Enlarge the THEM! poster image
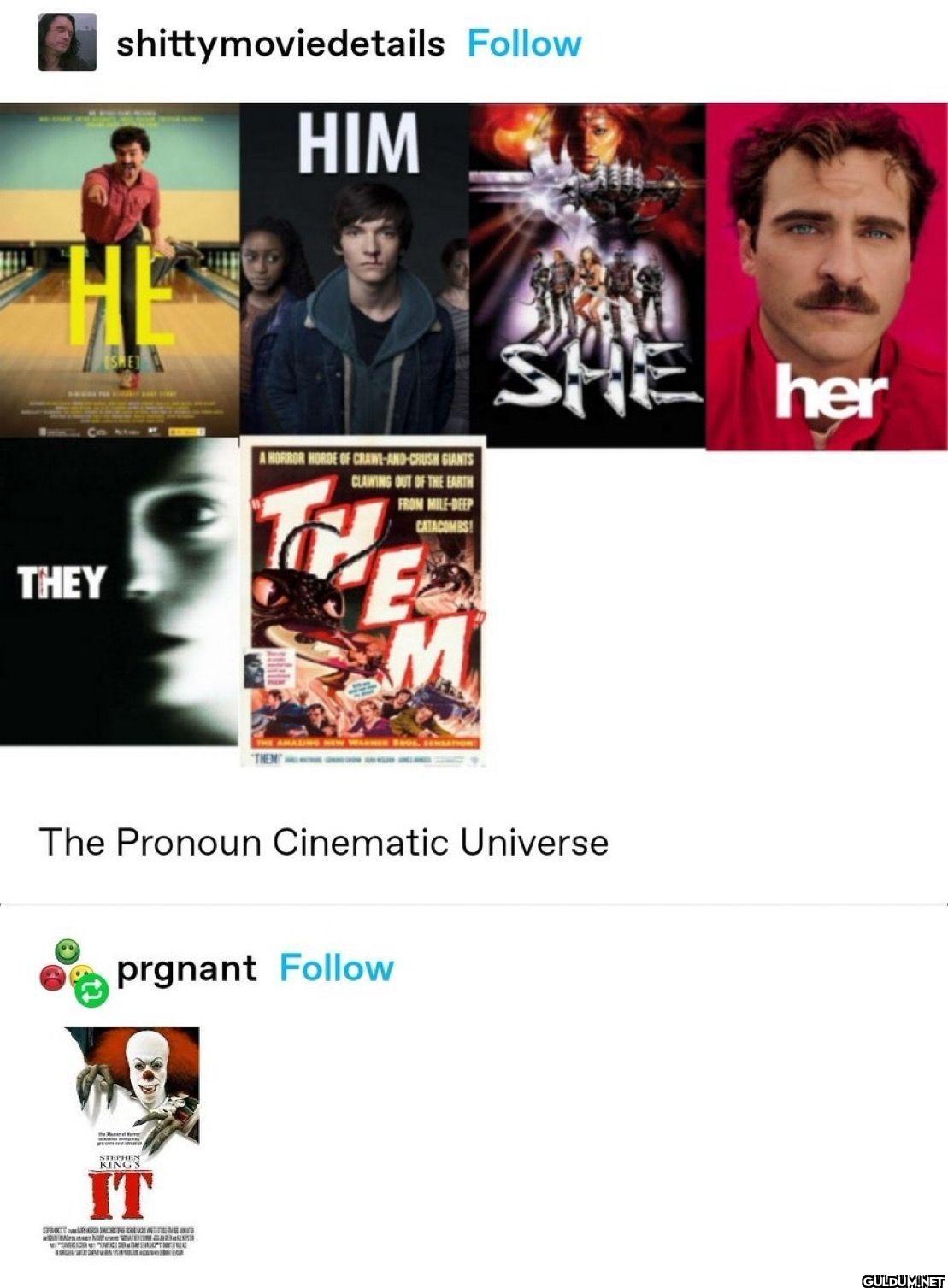Viewport: 948px width, 1288px height. 363,602
